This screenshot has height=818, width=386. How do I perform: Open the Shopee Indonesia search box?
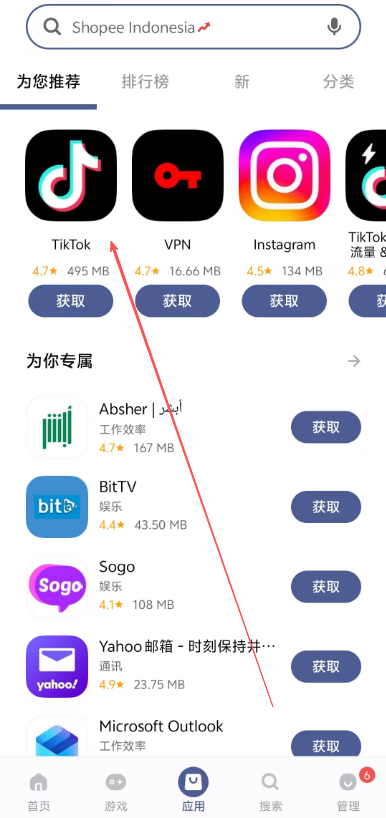pyautogui.click(x=193, y=27)
